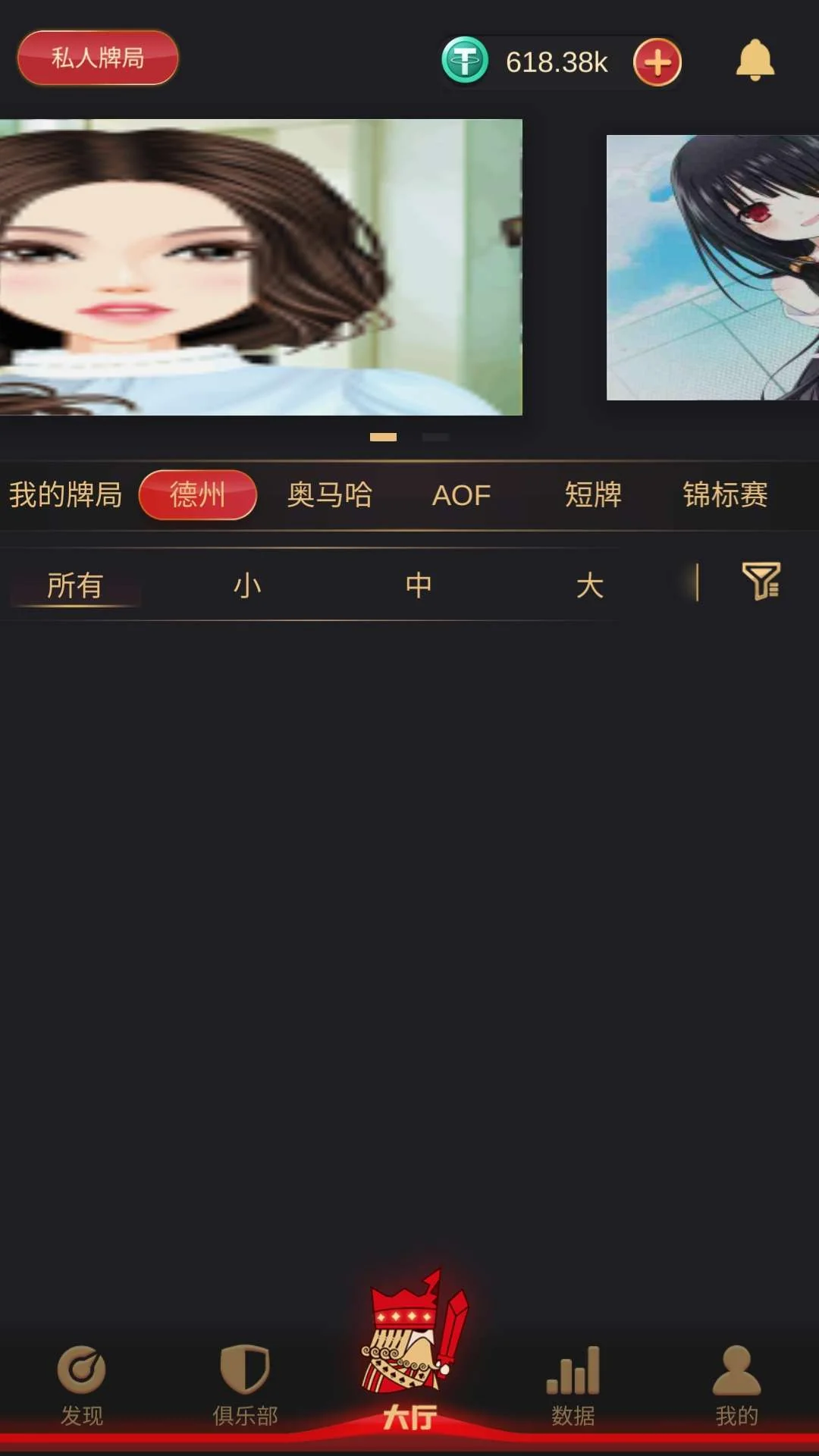
Task: Switch to the 数据 stats tab
Action: coord(573,1385)
